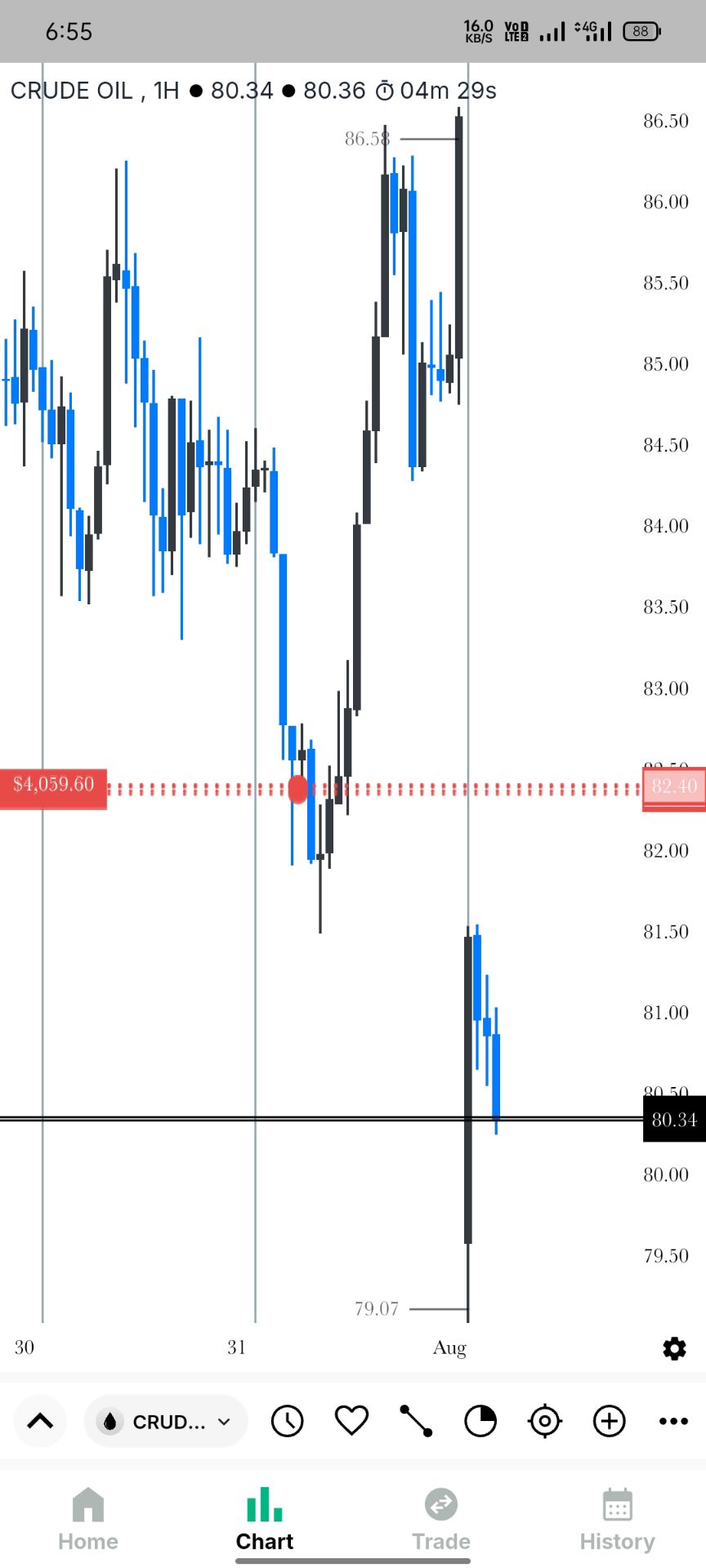Select the trend line drawing tool
The height and width of the screenshot is (1568, 706).
click(416, 1422)
